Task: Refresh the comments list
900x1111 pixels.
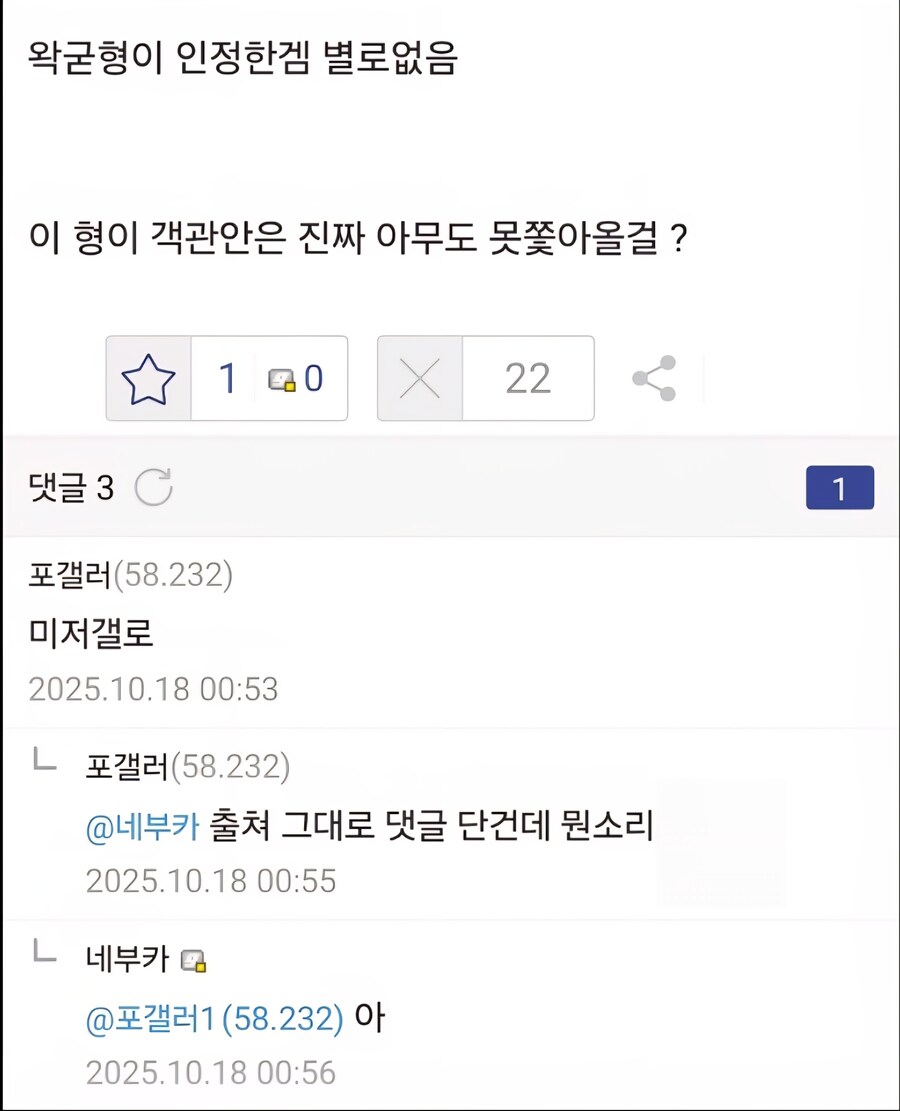Action: pos(153,488)
